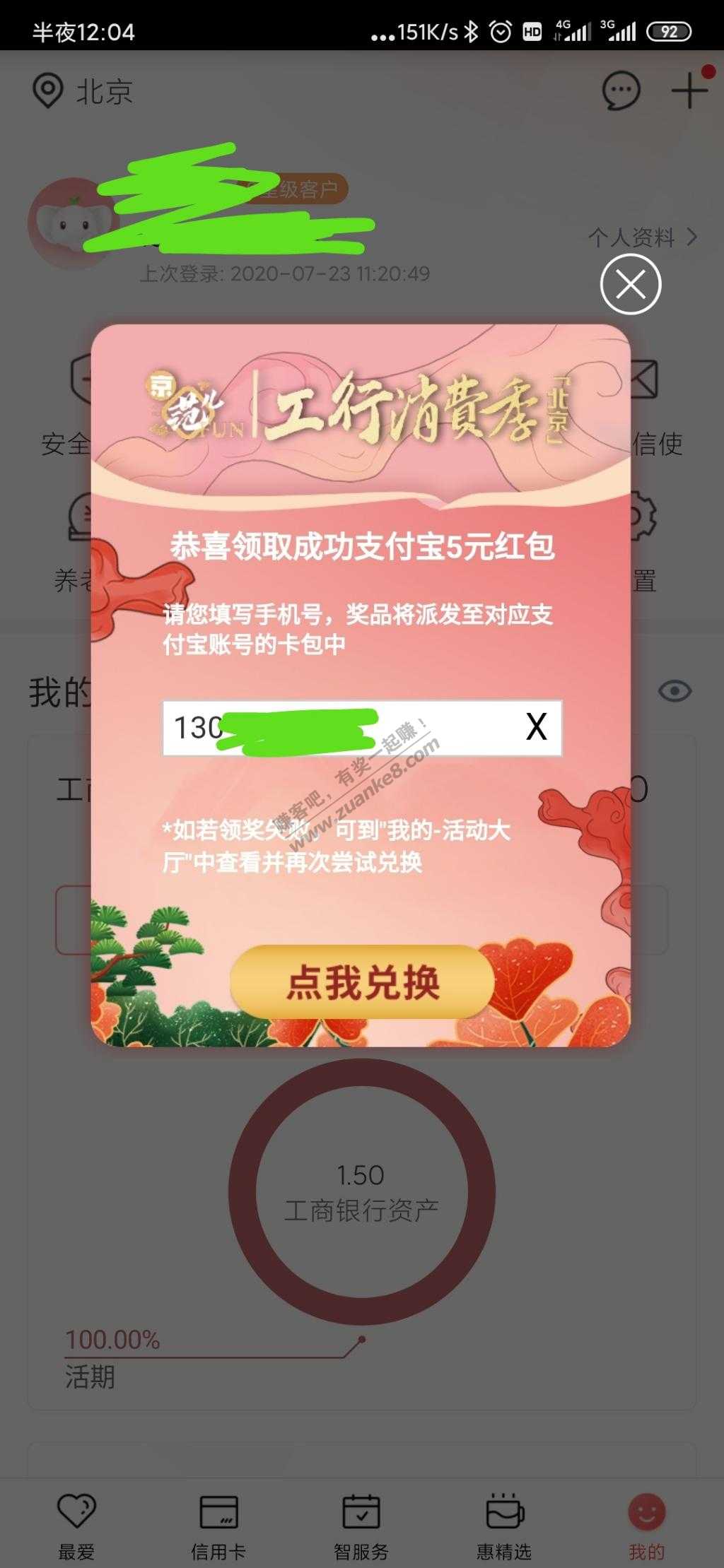This screenshot has height=1568, width=724.
Task: Switch to the 信用卡 tab
Action: tap(218, 1527)
